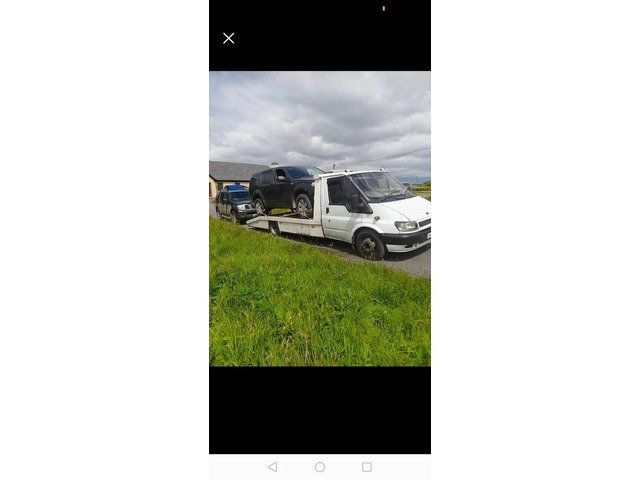Go to the home screen
Viewport: 640px width, 480px height.
pyautogui.click(x=320, y=467)
